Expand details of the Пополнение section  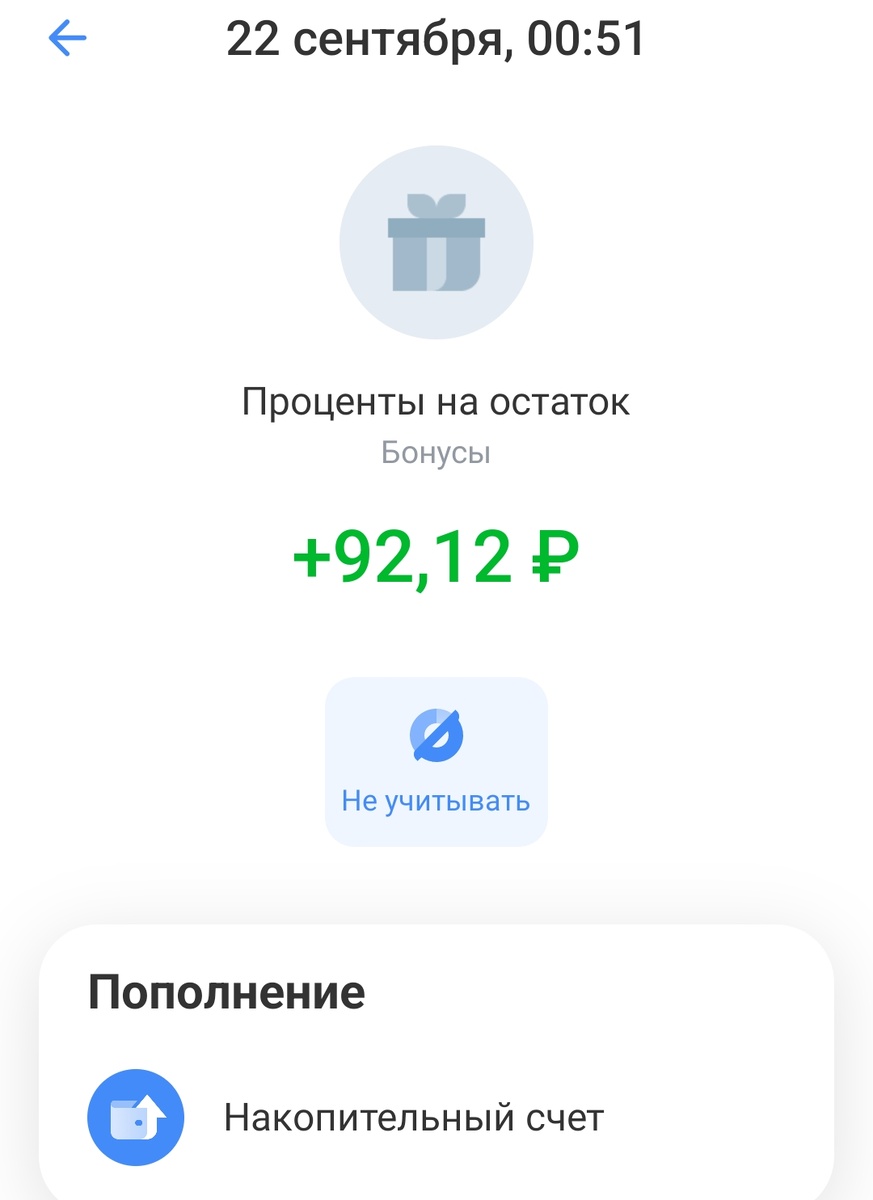point(227,992)
